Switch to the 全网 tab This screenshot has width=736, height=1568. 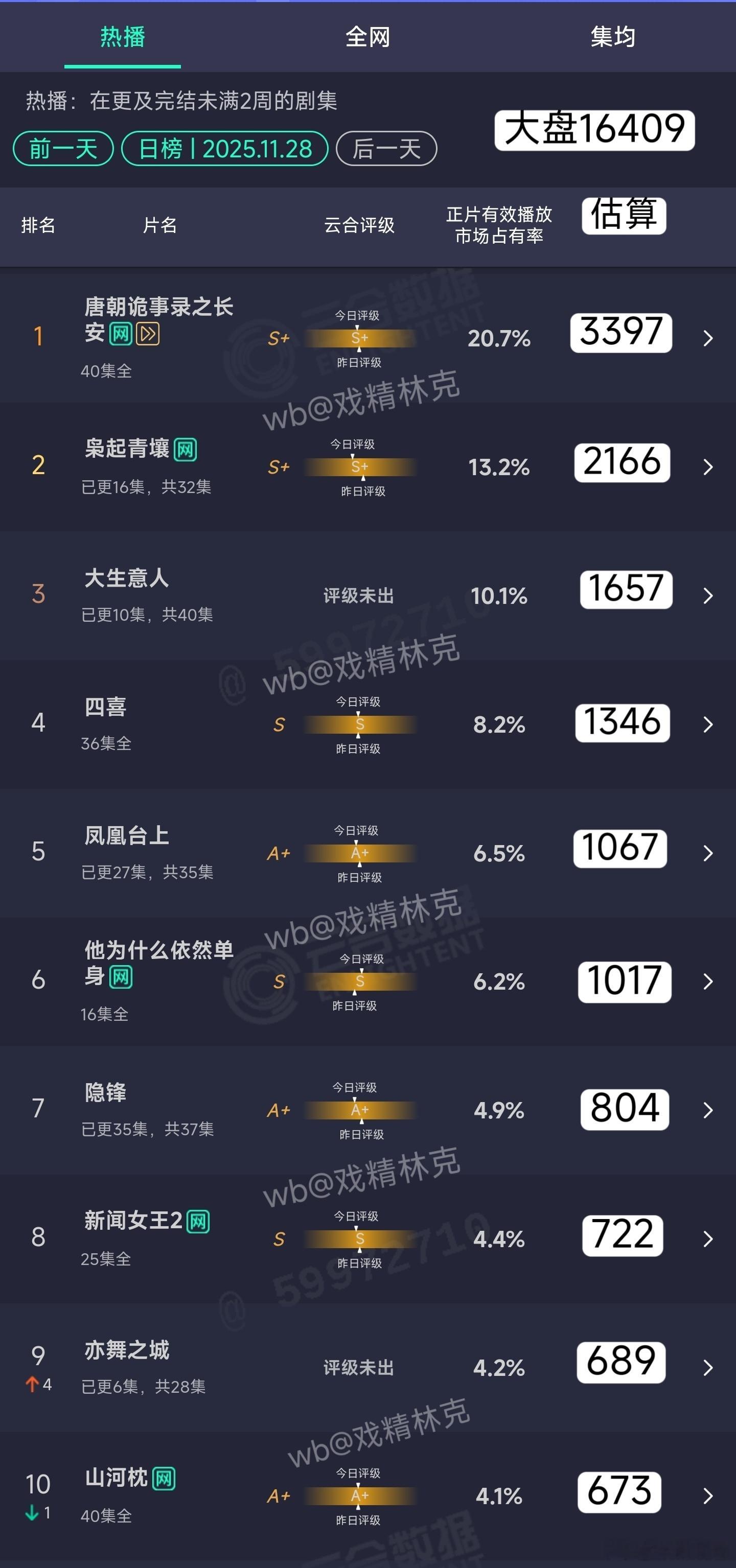tap(367, 36)
